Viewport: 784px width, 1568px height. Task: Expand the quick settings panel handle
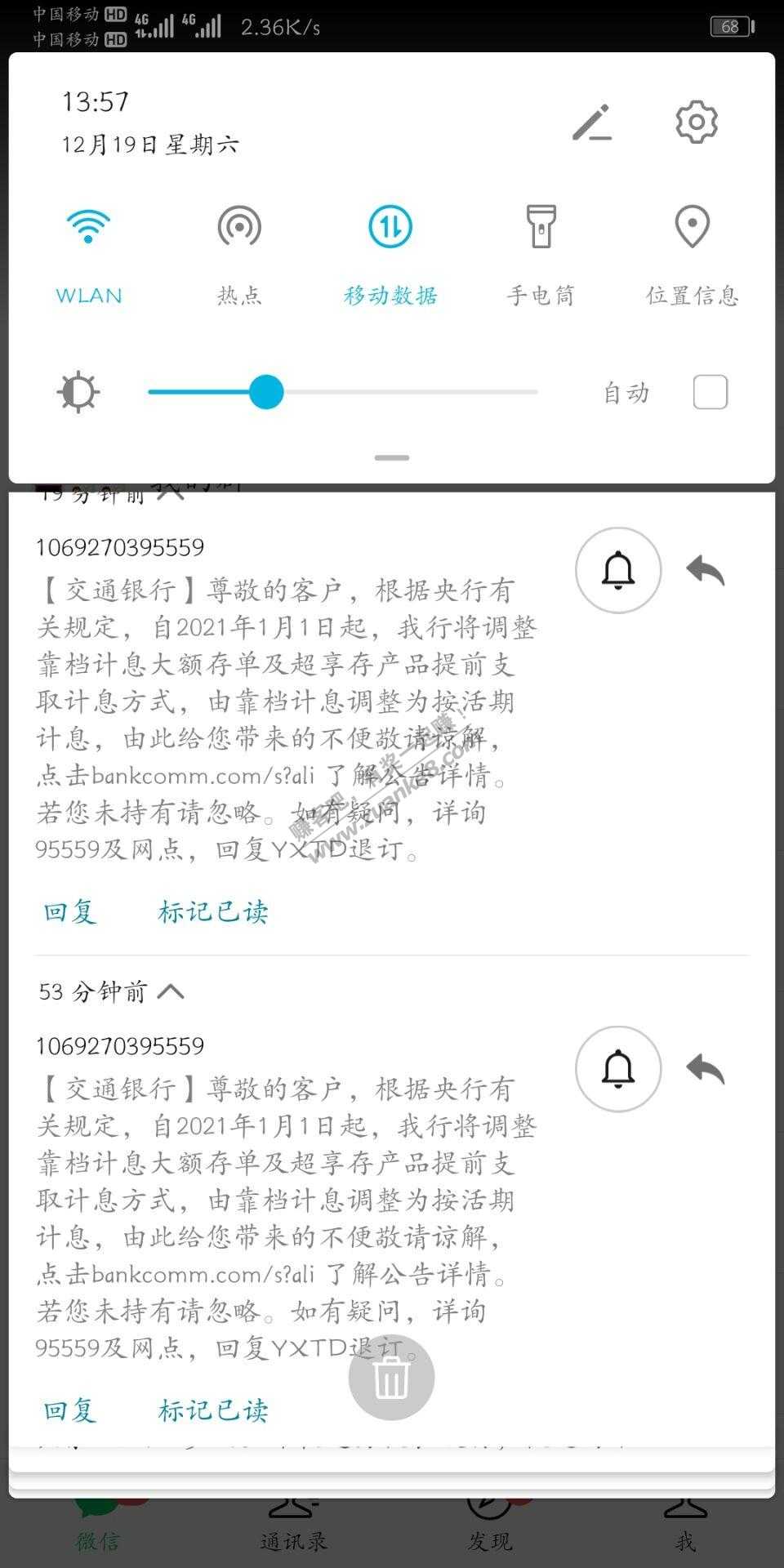coord(391,458)
